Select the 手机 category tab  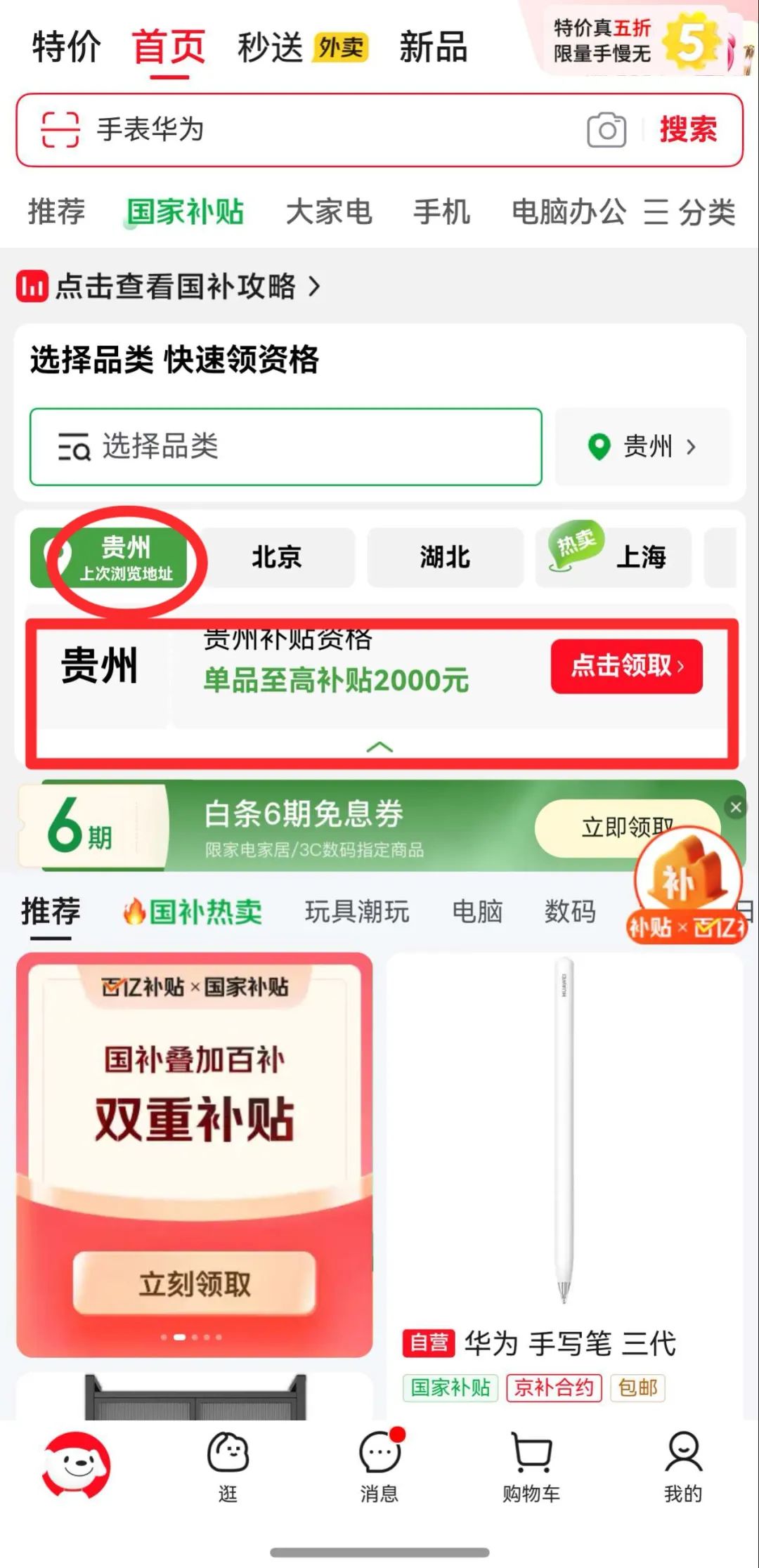click(x=441, y=211)
